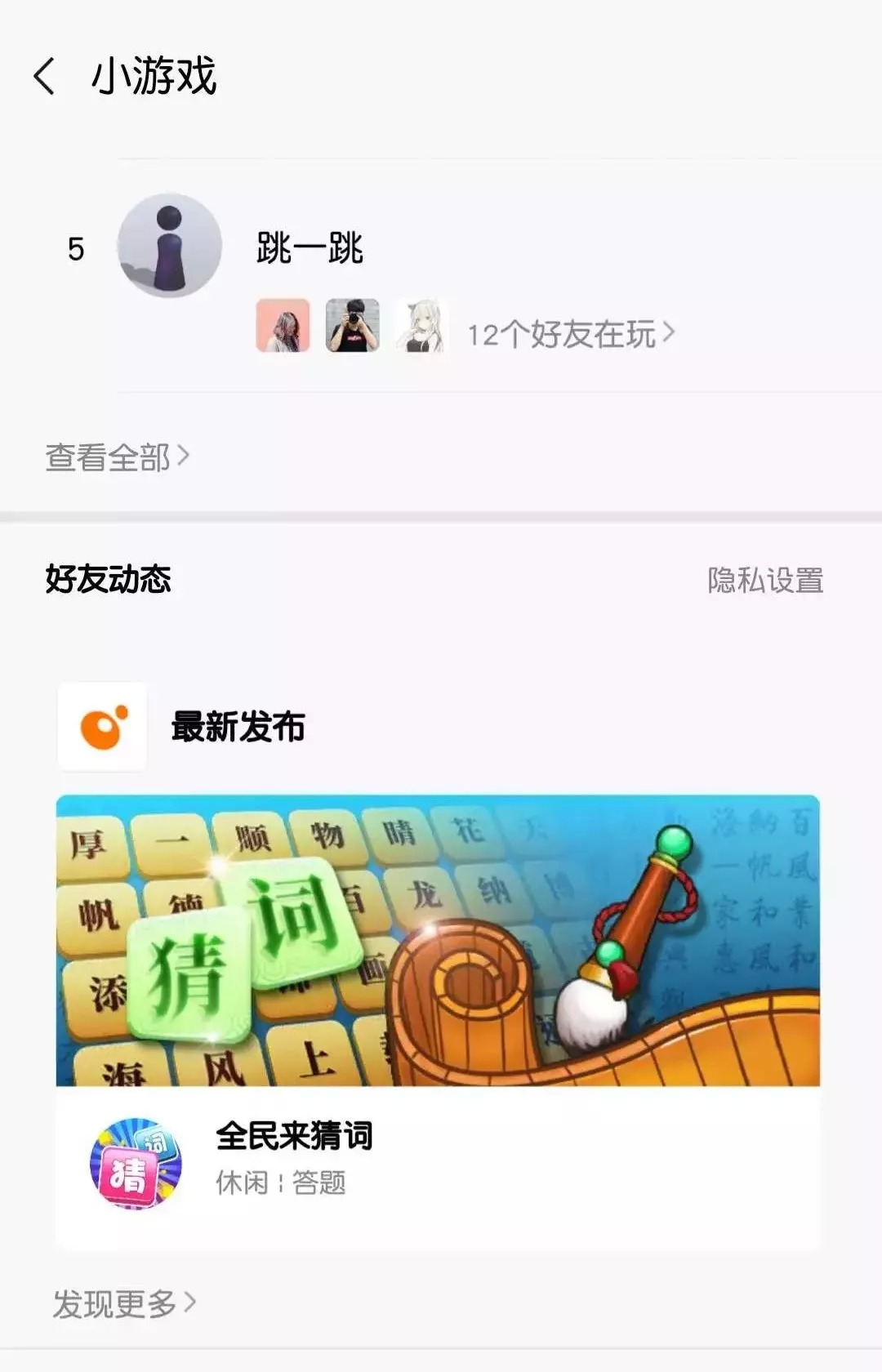This screenshot has width=882, height=1372.
Task: Tap 查看全部 to see all games
Action: [x=116, y=457]
